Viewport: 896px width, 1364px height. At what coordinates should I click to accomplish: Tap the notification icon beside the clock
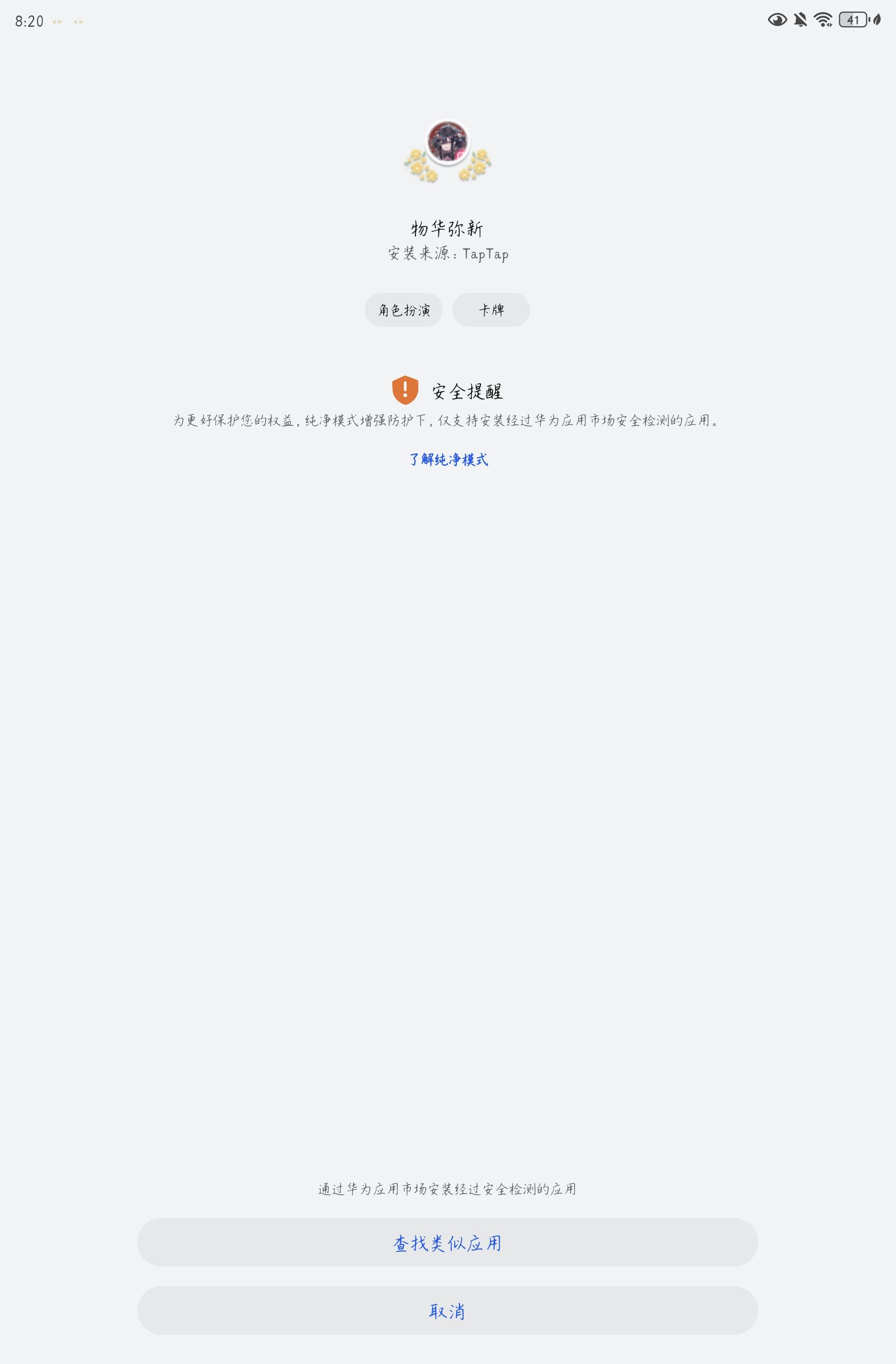56,20
